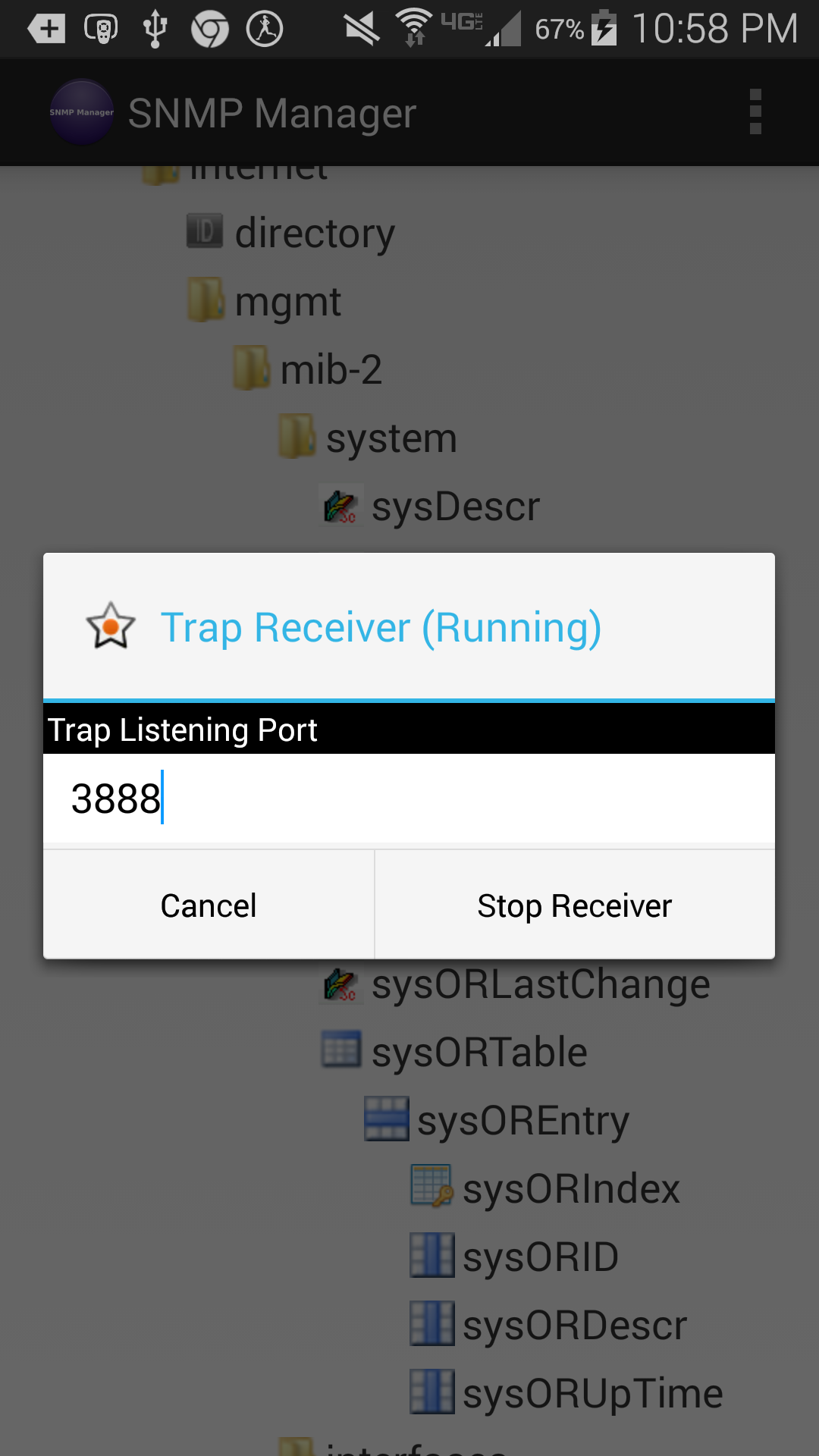Stop the running trap receiver
Viewport: 819px width, 1456px height.
coord(575,905)
